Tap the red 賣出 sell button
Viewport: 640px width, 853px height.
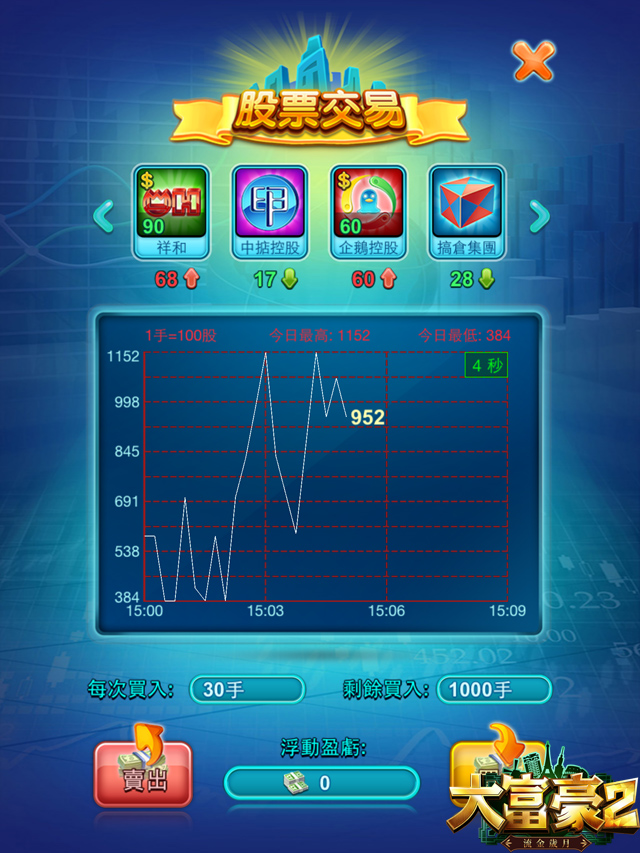coord(142,773)
